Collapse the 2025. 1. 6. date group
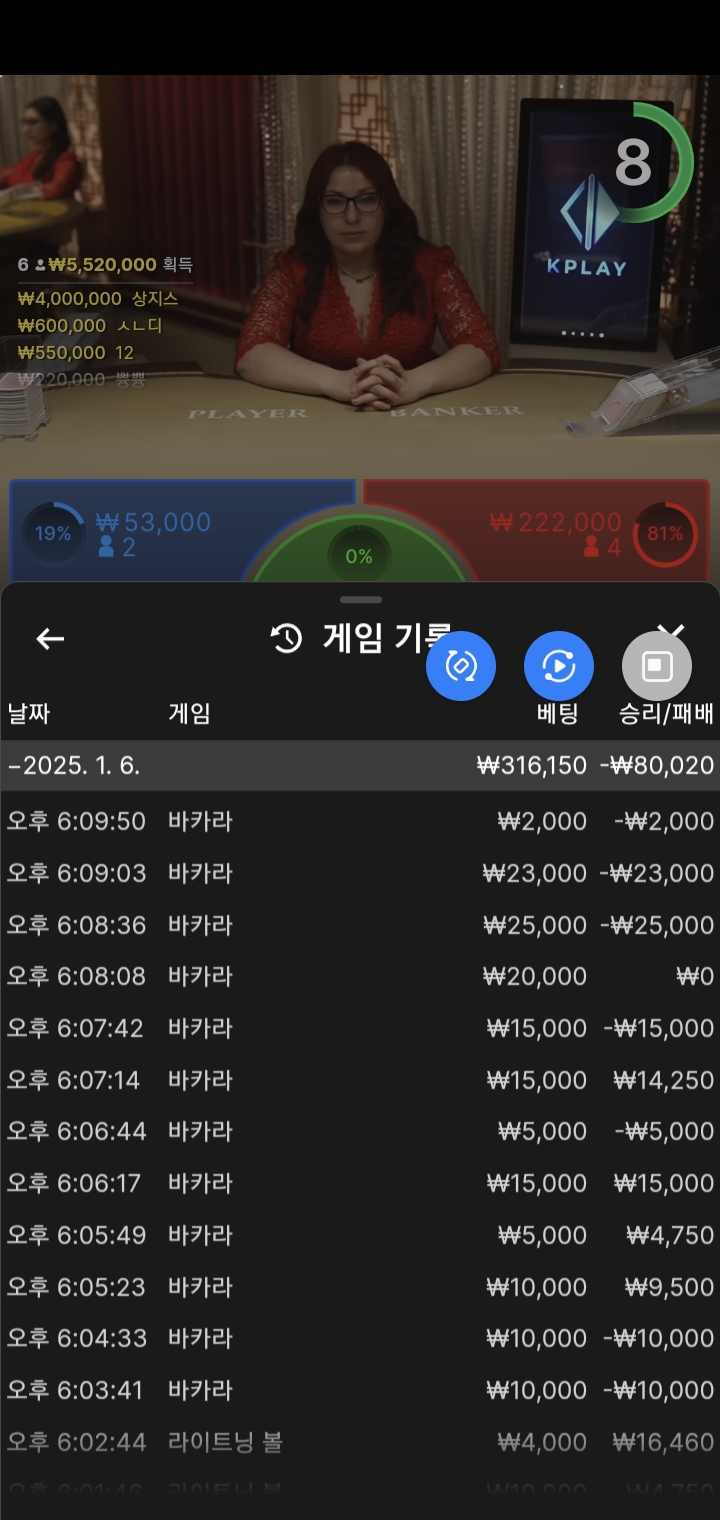Image resolution: width=720 pixels, height=1520 pixels. (x=360, y=766)
